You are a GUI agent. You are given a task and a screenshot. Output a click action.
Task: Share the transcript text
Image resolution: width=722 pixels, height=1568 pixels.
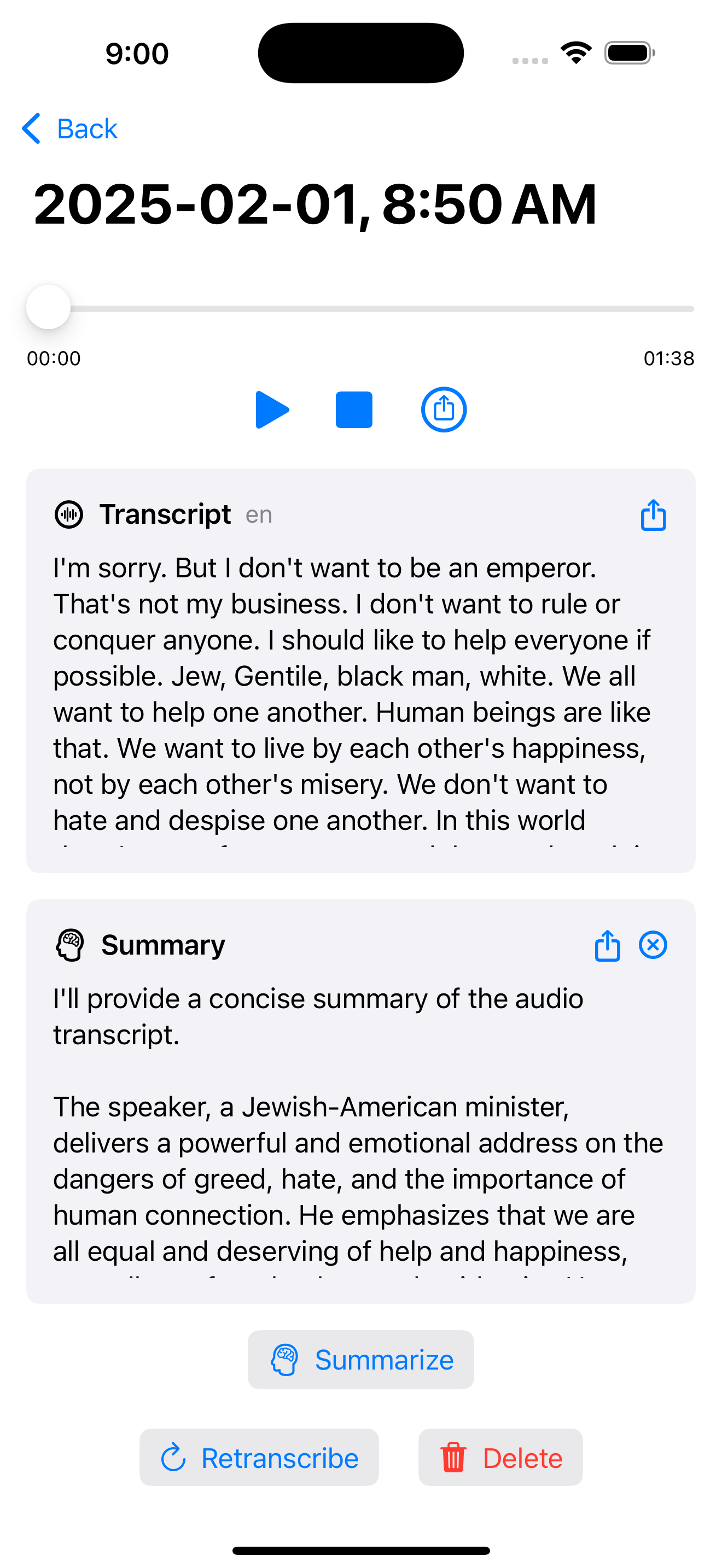coord(653,516)
